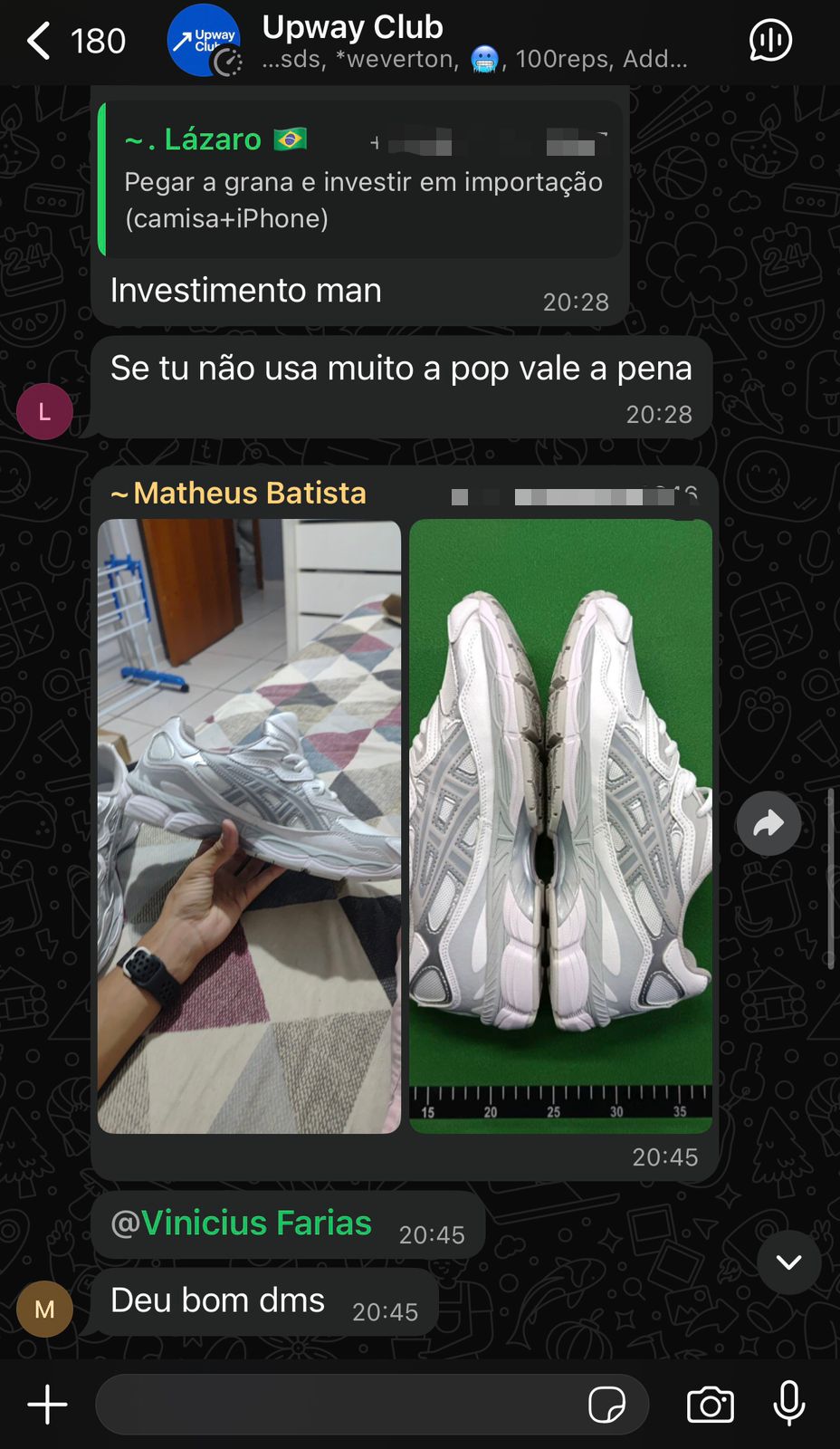The width and height of the screenshot is (840, 1449).
Task: Jump to Lázaro's quoted message
Action: pyautogui.click(x=362, y=179)
